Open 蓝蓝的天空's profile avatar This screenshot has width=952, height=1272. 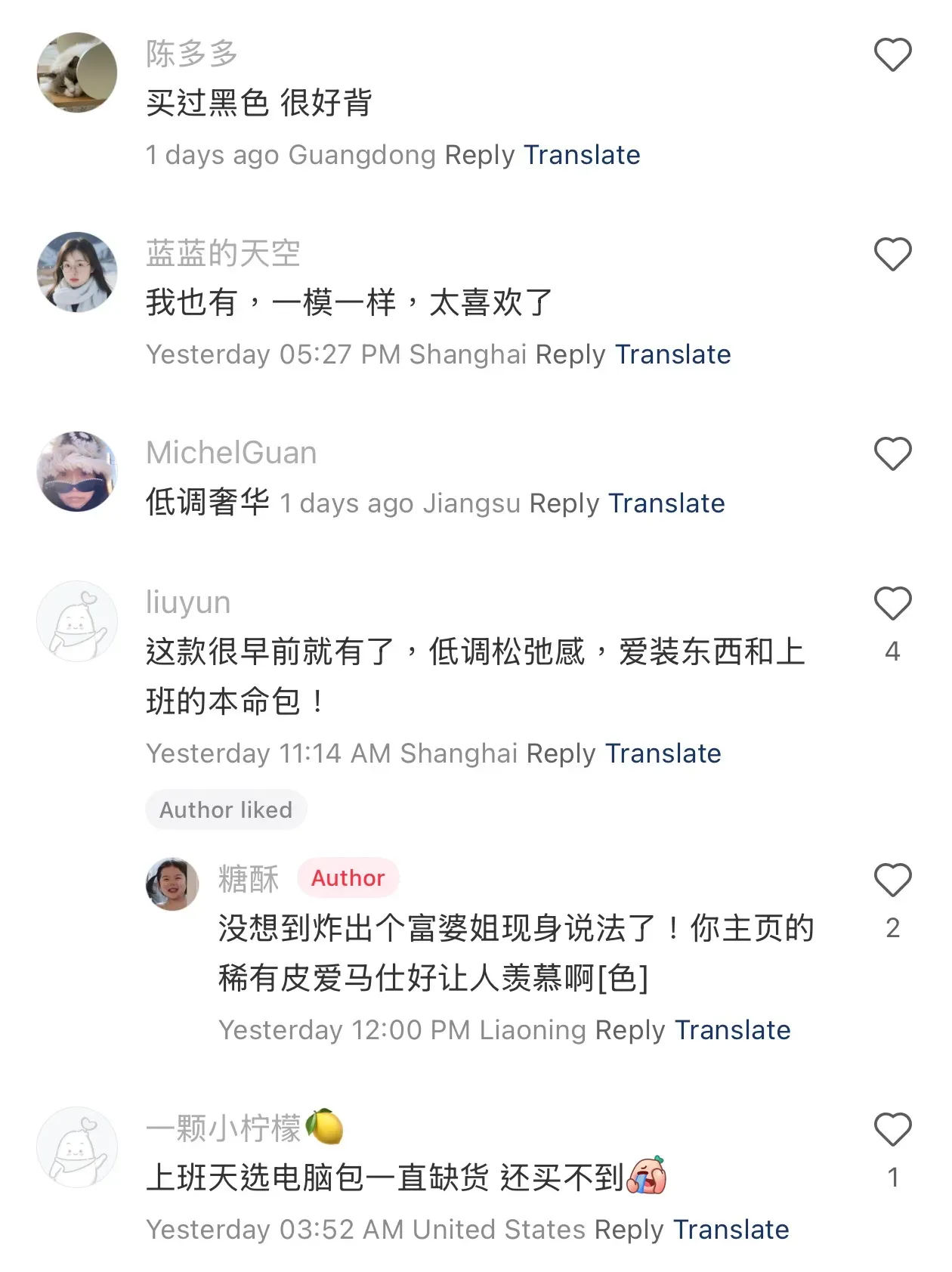click(x=77, y=272)
